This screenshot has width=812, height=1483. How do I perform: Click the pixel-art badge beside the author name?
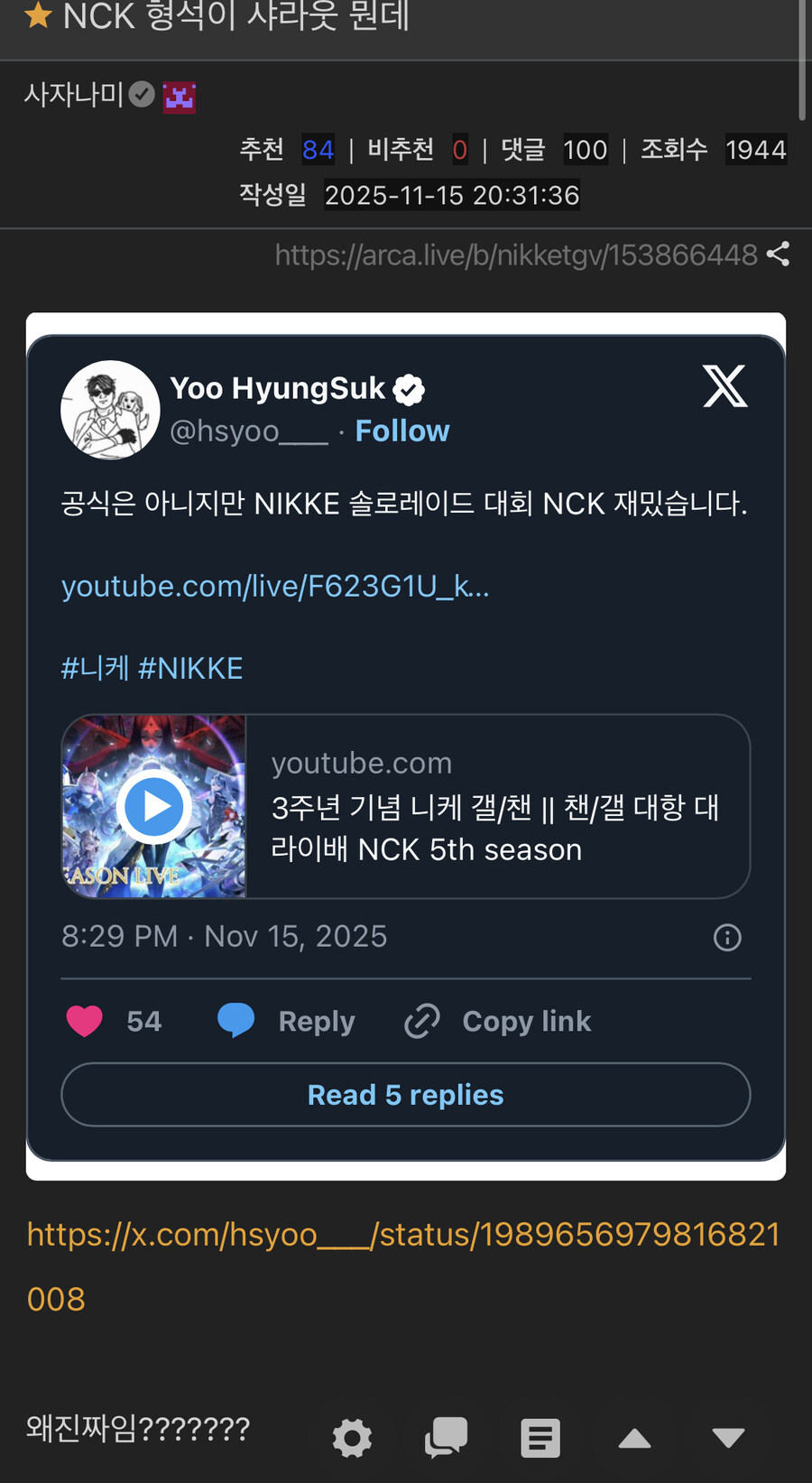coord(180,96)
